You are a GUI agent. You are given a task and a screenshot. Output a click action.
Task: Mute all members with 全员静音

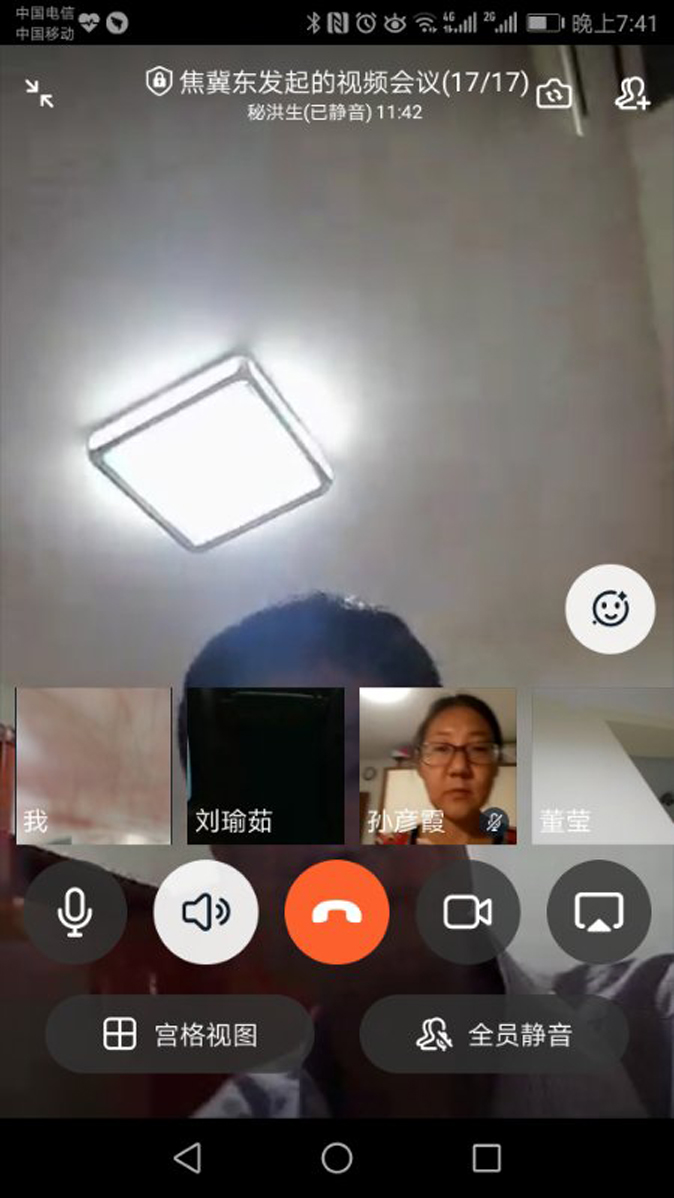point(494,1034)
